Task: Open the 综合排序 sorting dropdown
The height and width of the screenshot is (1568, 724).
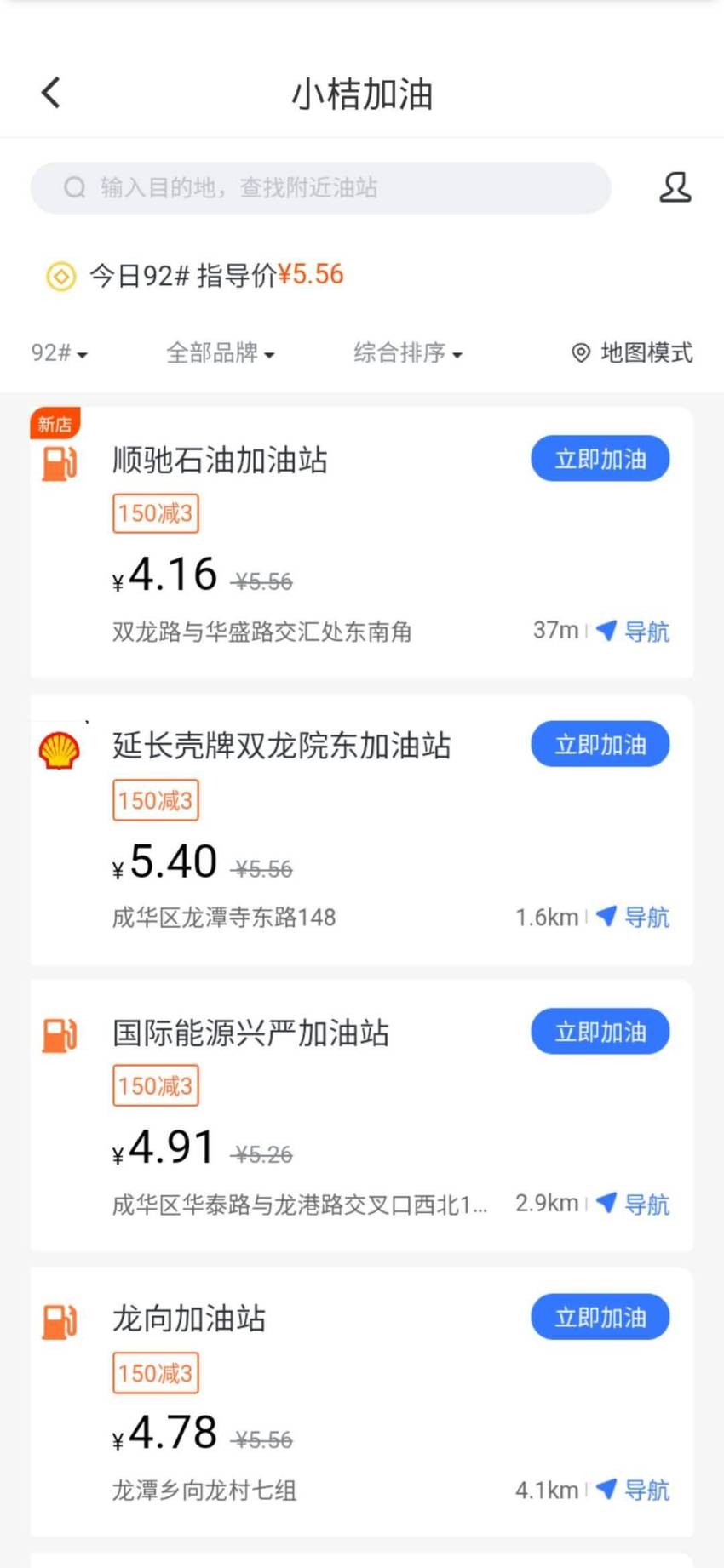Action: [x=408, y=352]
